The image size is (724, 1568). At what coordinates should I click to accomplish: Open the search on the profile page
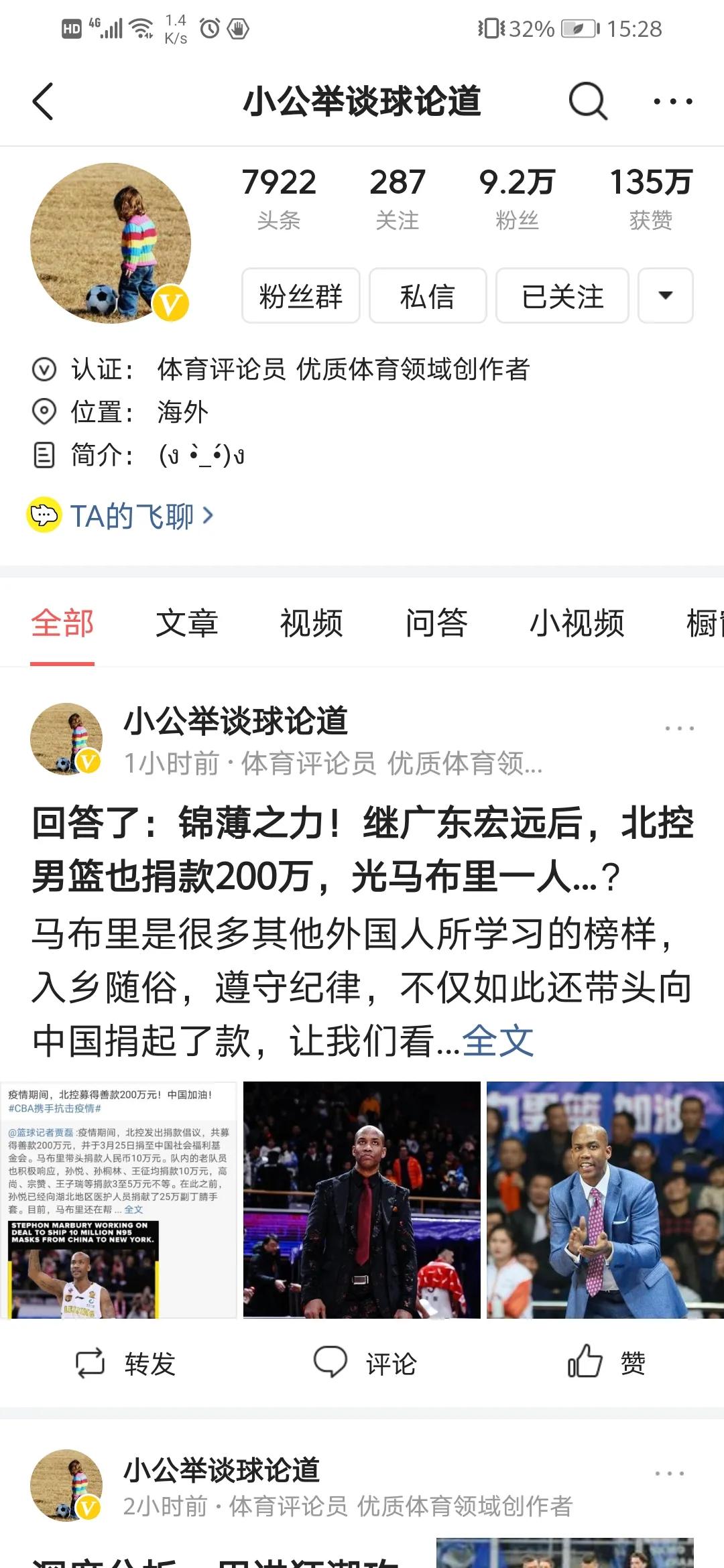point(587,102)
